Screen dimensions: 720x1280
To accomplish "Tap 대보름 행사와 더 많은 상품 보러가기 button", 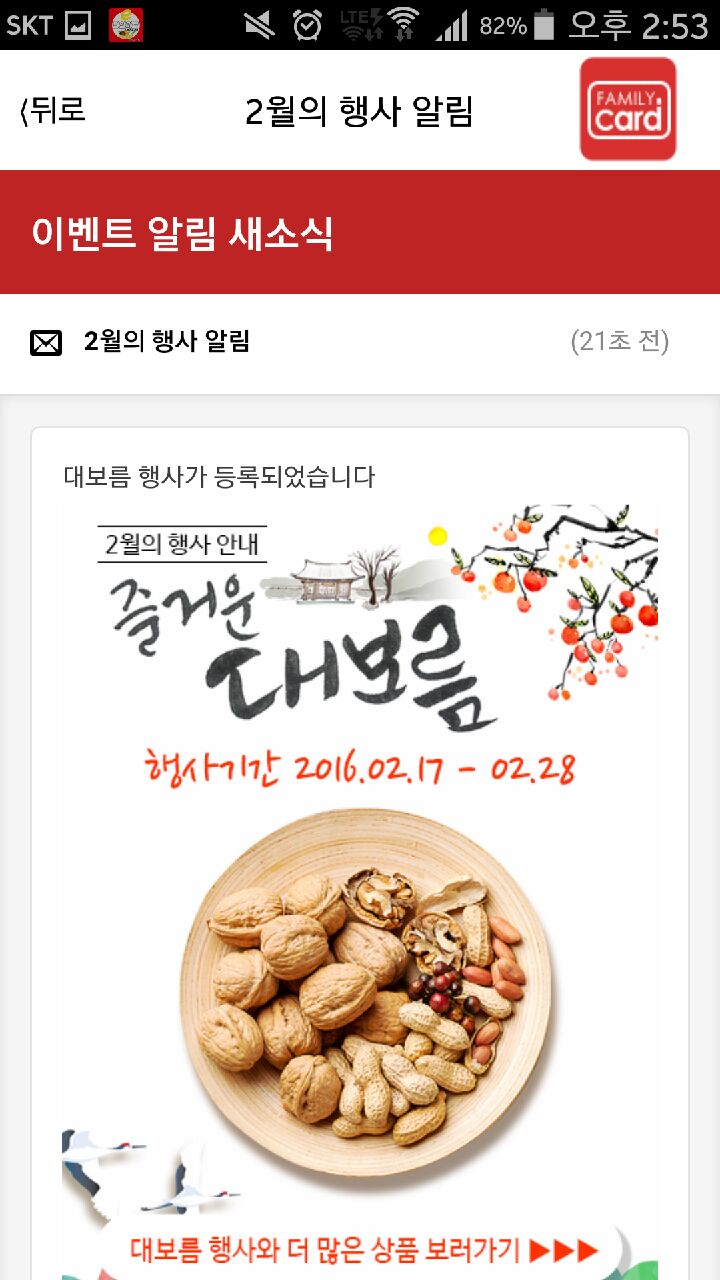I will click(362, 1249).
